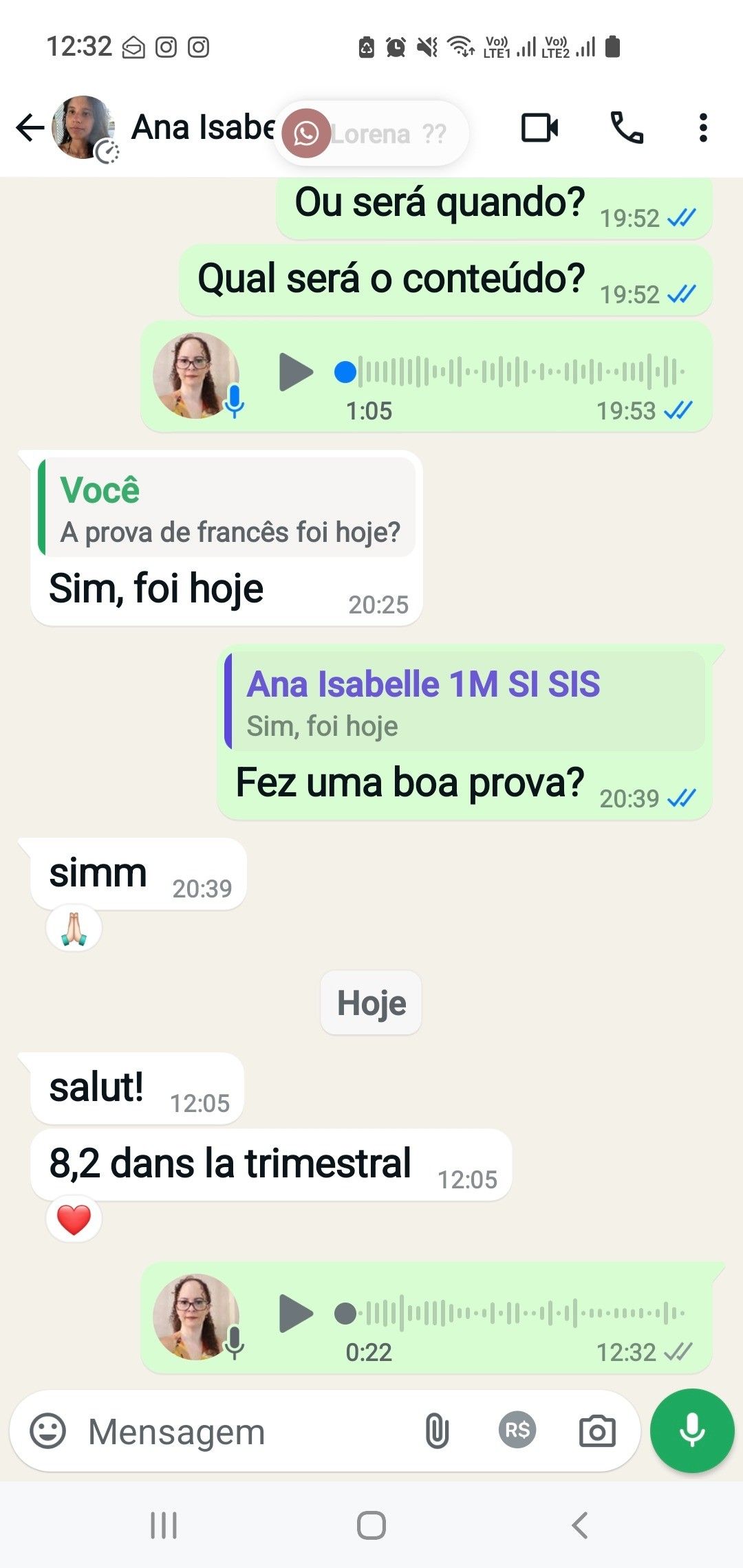
Task: Open the system recent apps view
Action: (164, 1525)
